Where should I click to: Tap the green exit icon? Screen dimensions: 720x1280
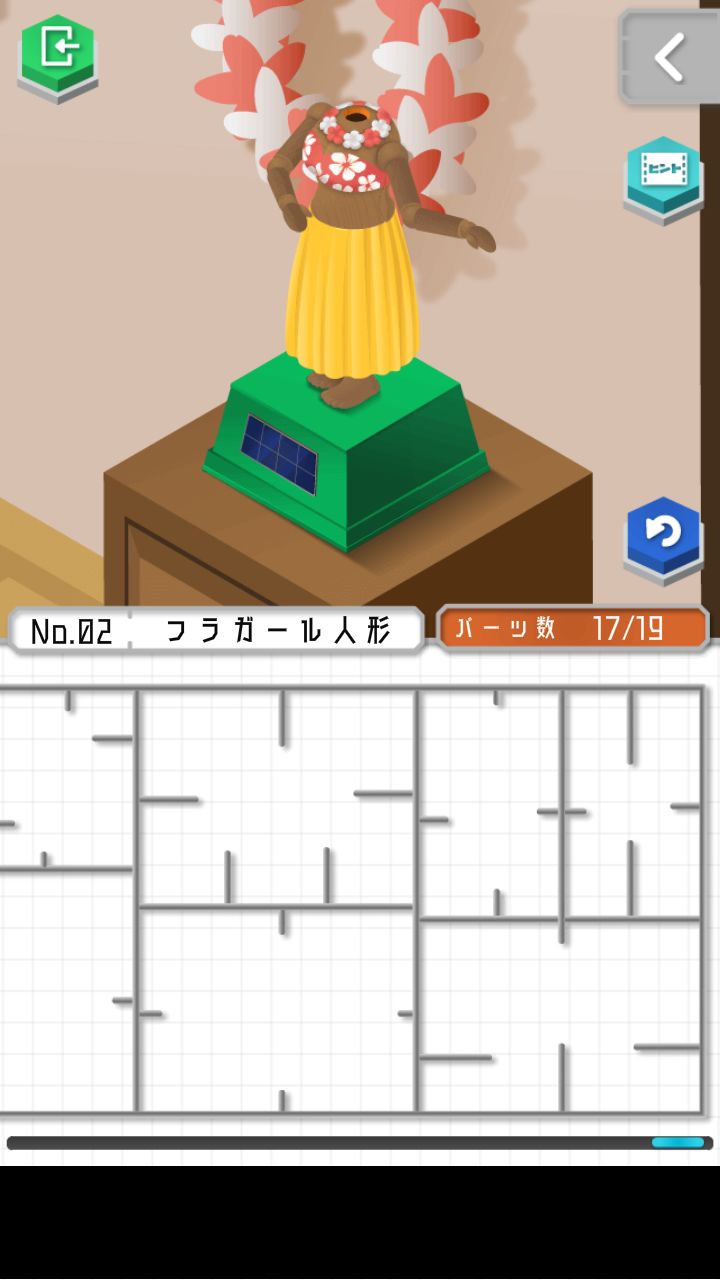pos(58,58)
